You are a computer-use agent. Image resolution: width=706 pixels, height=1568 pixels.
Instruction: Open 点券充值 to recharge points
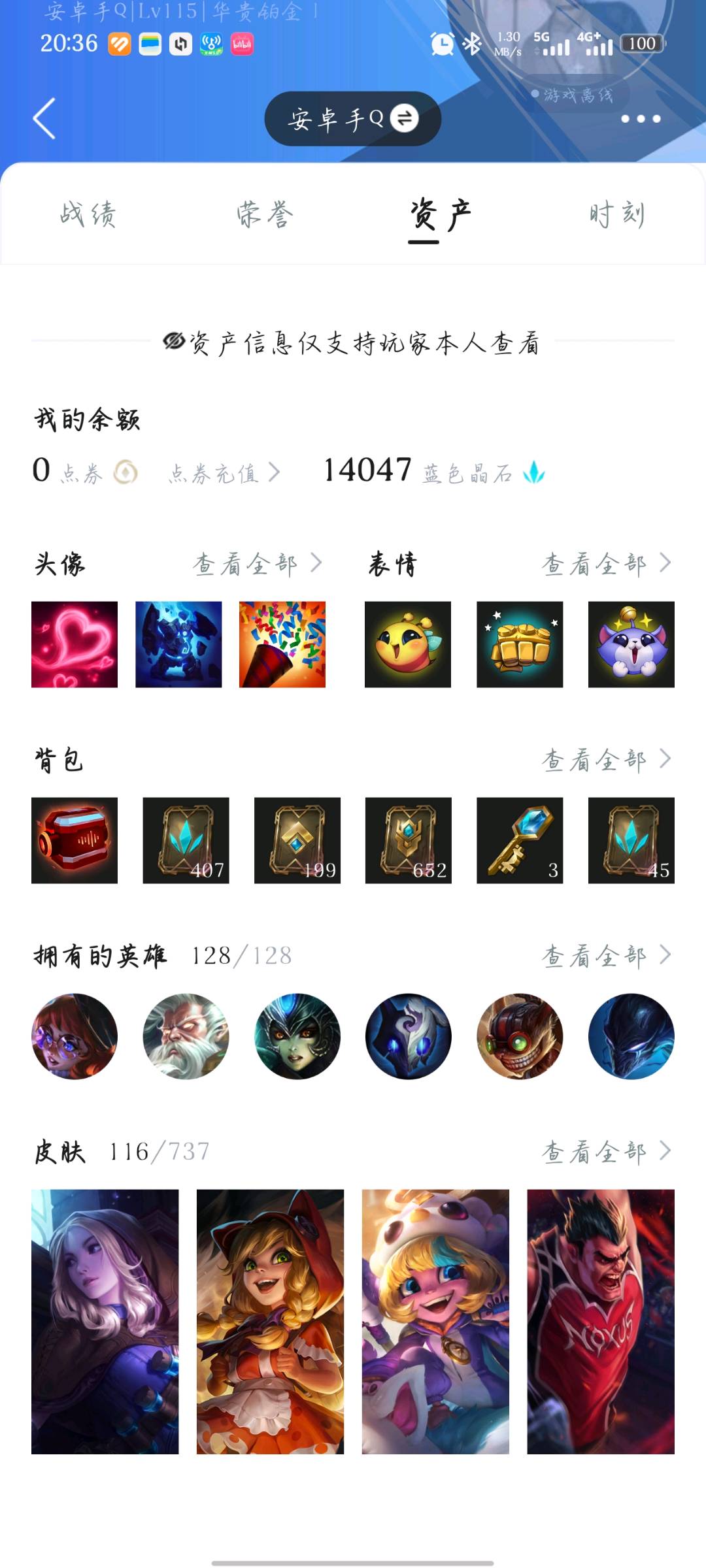(224, 472)
